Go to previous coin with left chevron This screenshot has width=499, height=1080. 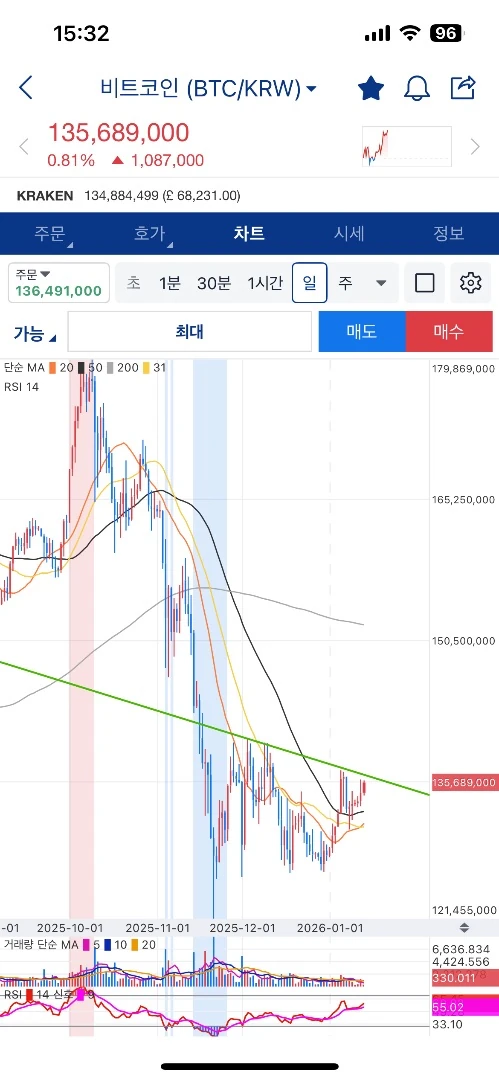[24, 146]
